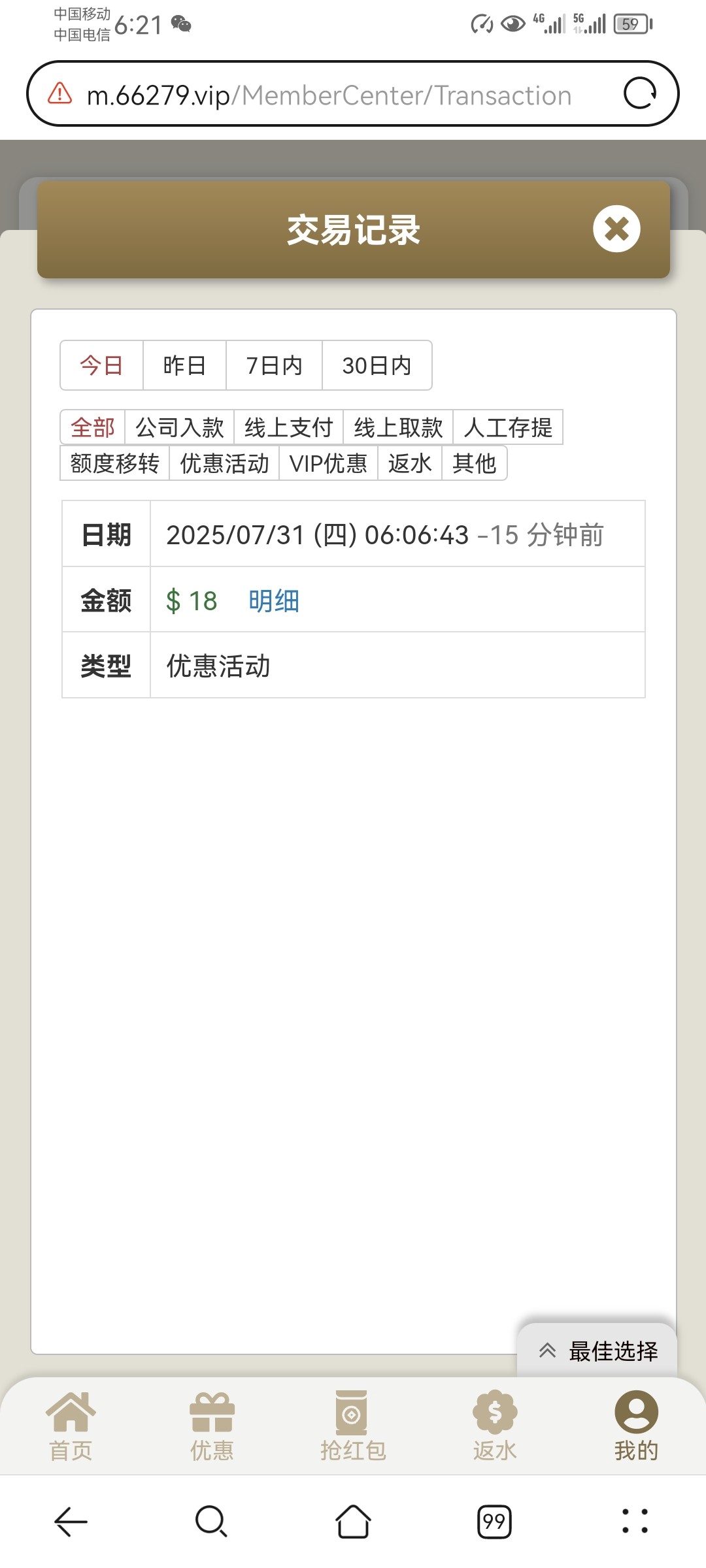Image resolution: width=706 pixels, height=1568 pixels.
Task: Open the 首页 home icon
Action: [70, 1428]
